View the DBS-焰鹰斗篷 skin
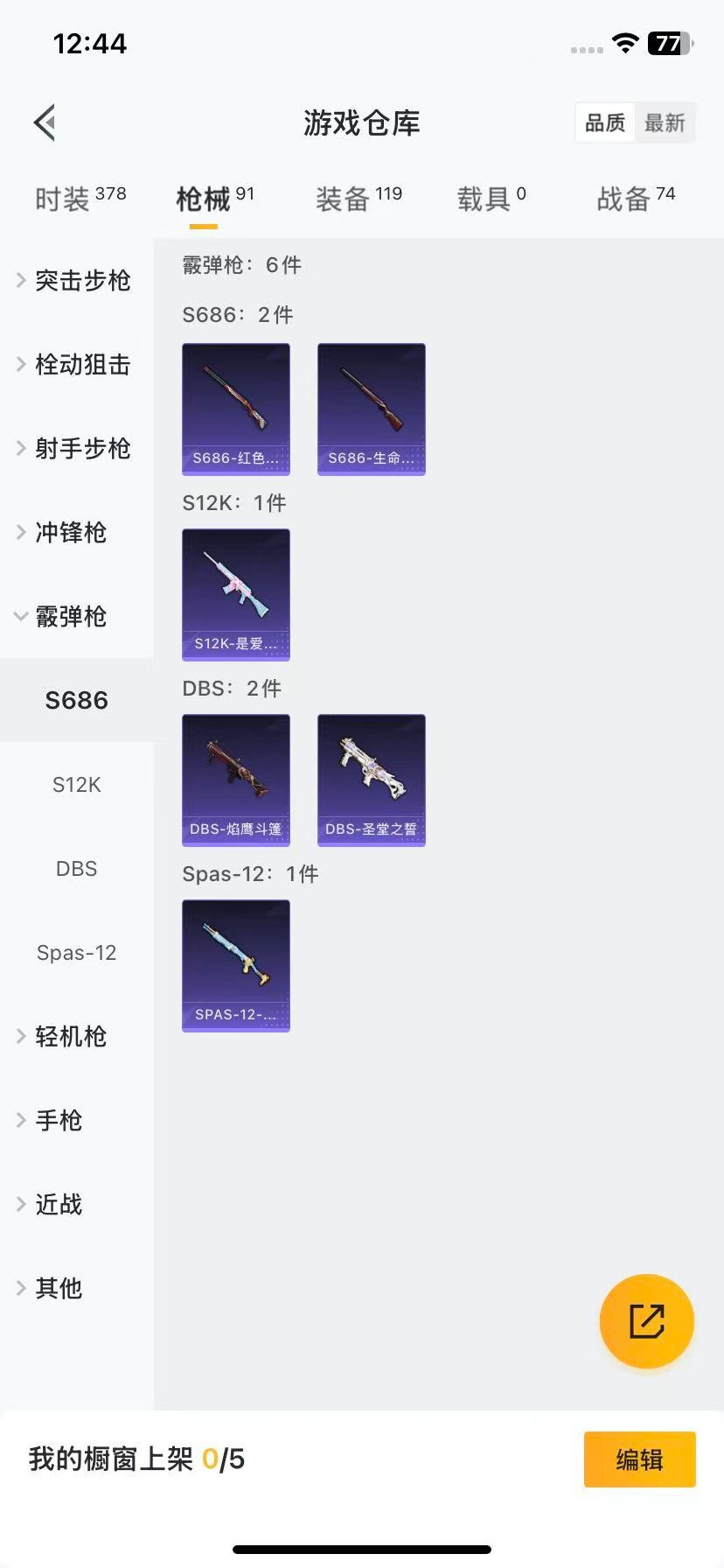This screenshot has width=724, height=1568. pos(236,780)
